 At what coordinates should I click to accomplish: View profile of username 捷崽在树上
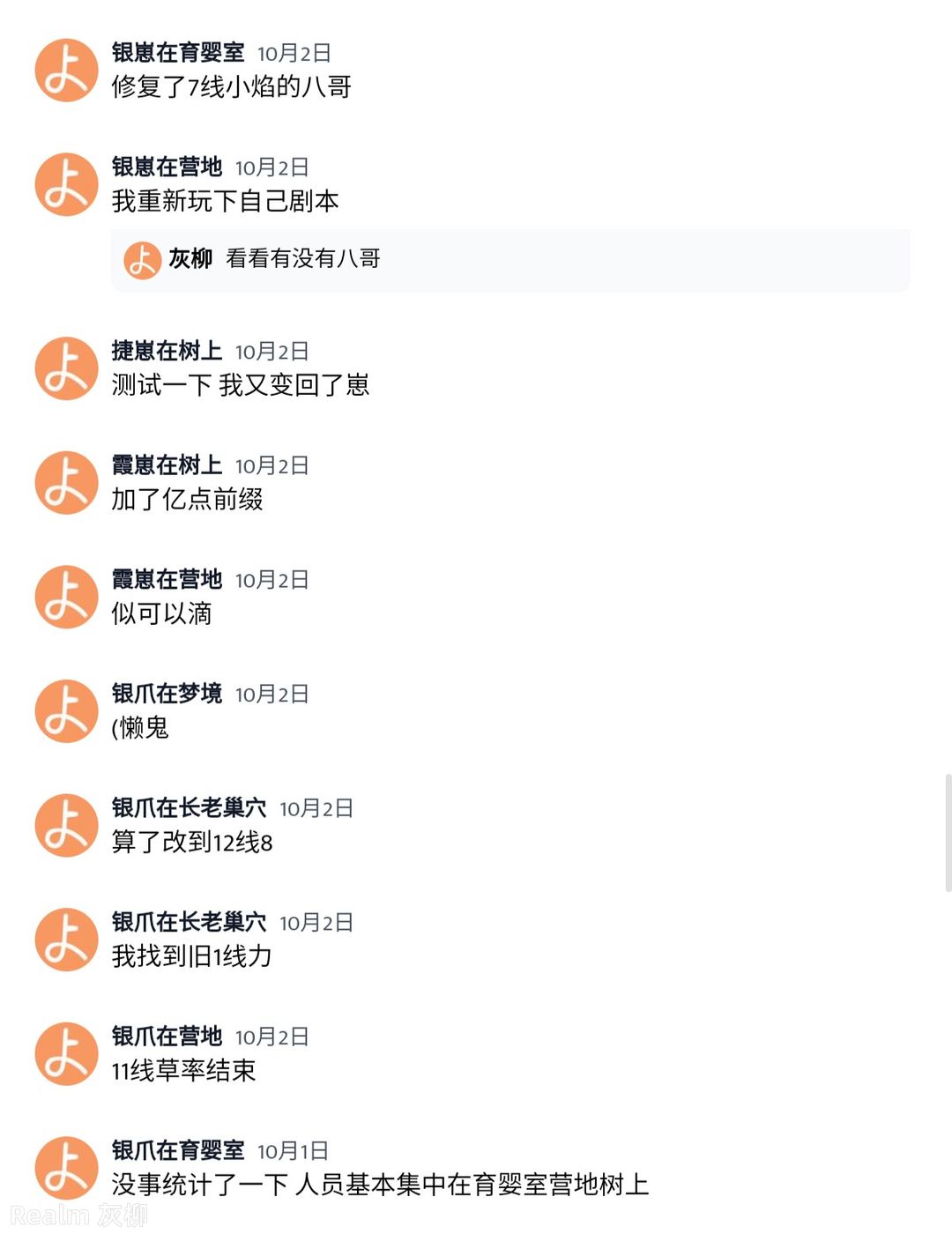167,351
